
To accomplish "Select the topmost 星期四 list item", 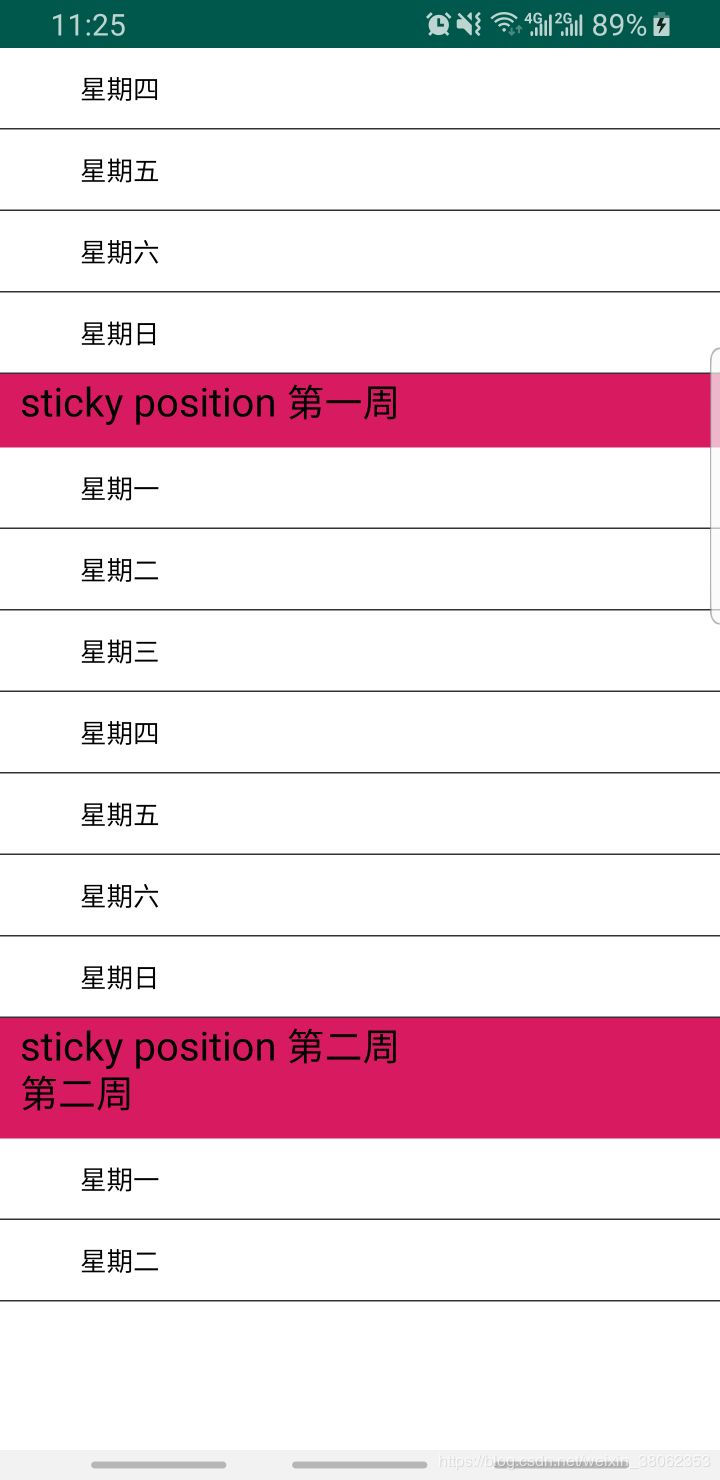I will click(120, 89).
